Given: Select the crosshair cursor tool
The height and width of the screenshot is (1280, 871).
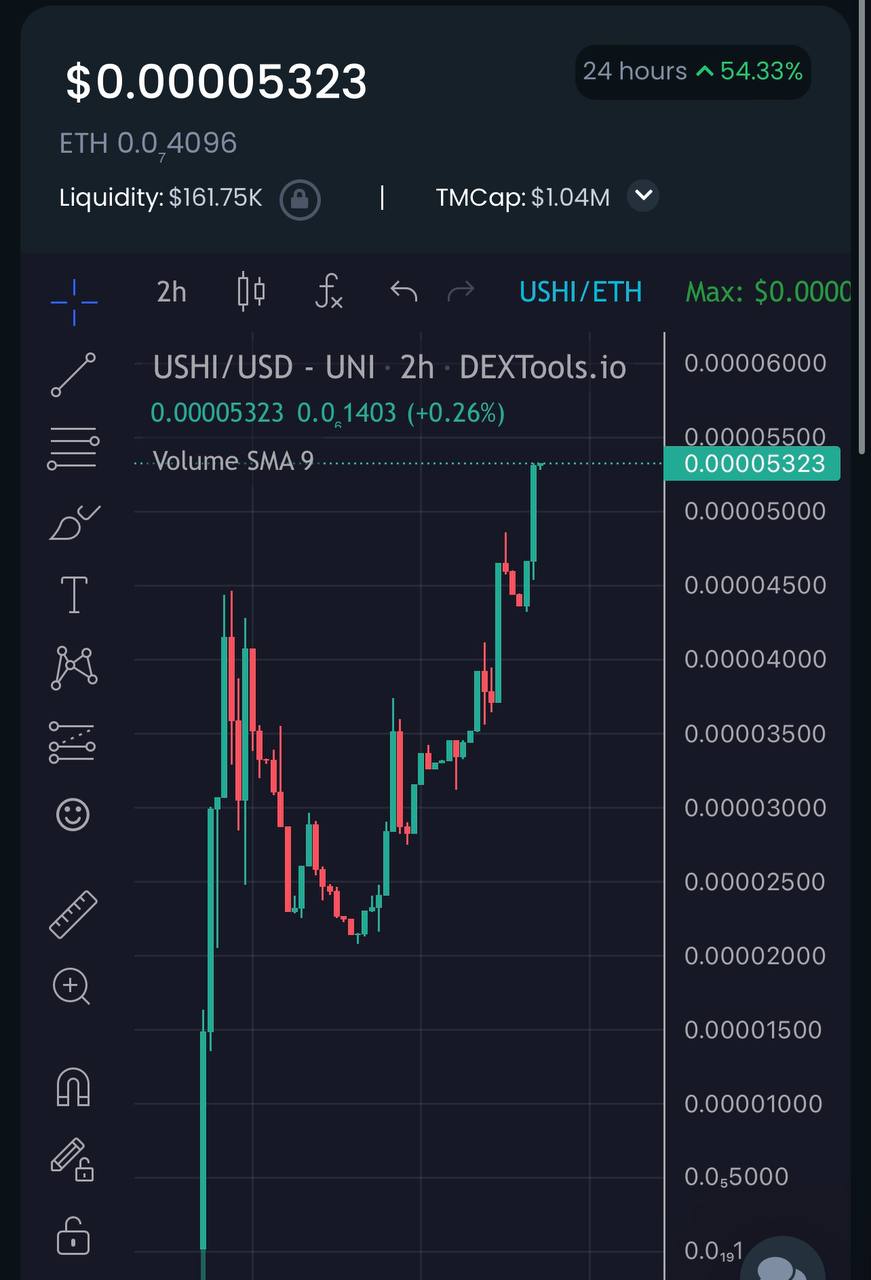Looking at the screenshot, I should (x=74, y=299).
